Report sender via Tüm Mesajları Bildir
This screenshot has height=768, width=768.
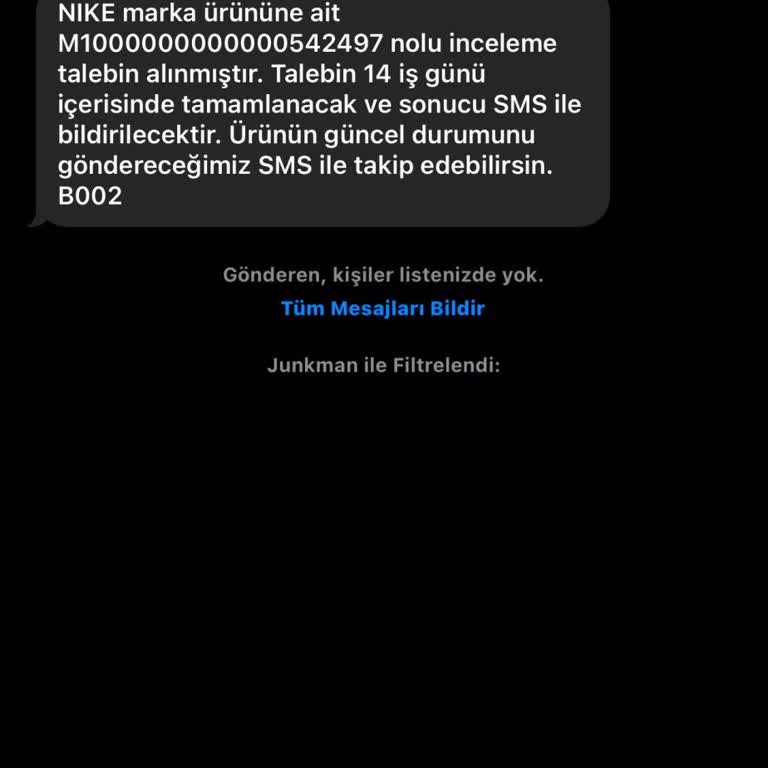tap(383, 308)
